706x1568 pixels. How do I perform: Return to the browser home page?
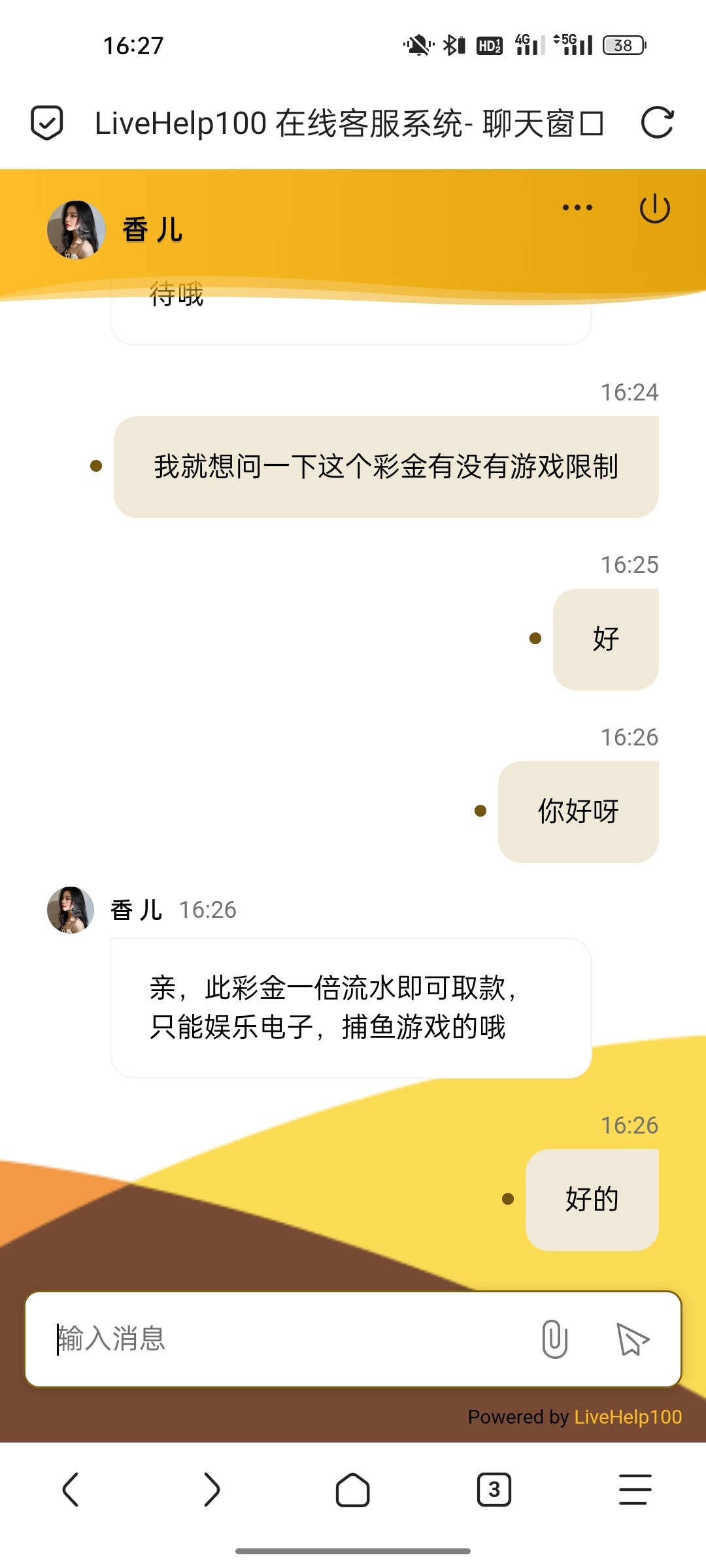(x=353, y=1490)
